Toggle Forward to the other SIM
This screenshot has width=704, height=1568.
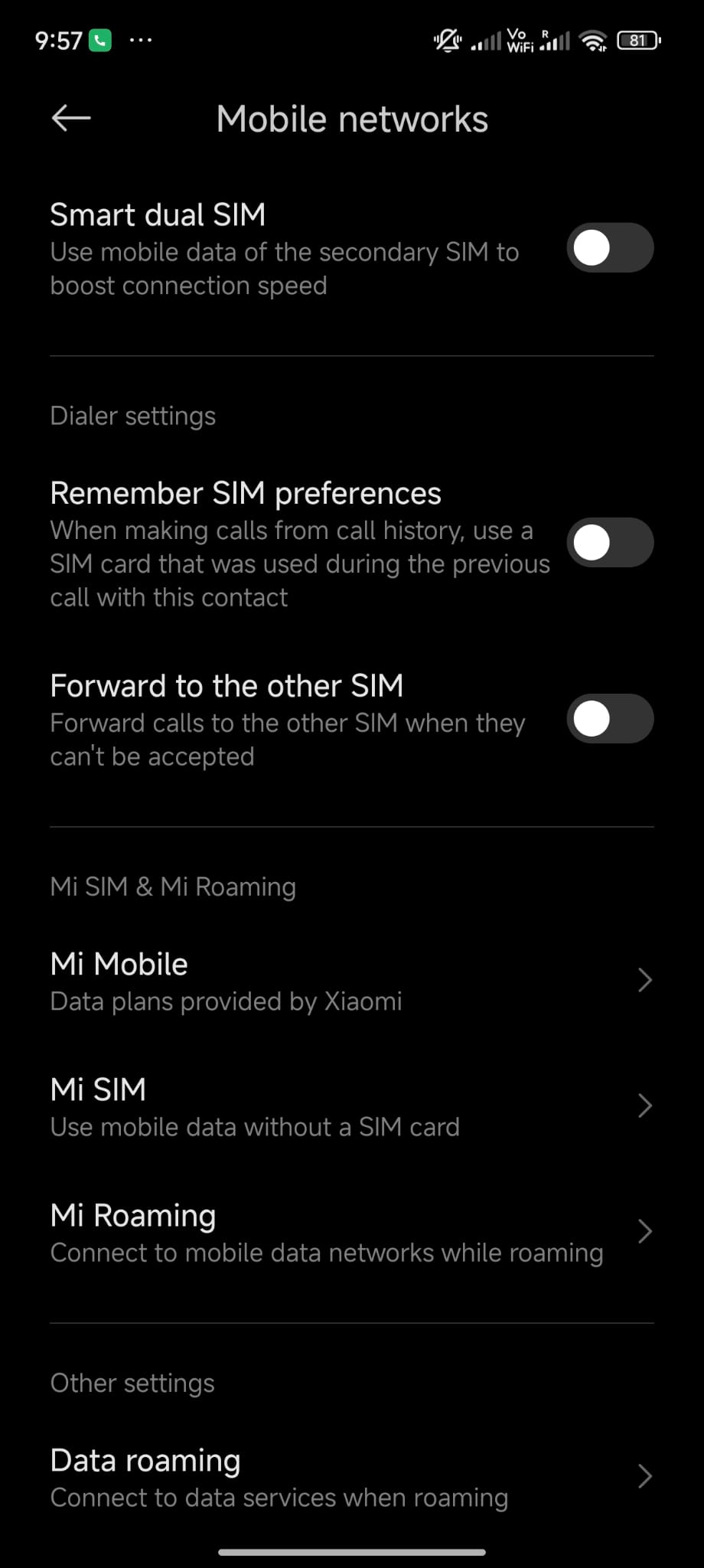click(x=610, y=719)
